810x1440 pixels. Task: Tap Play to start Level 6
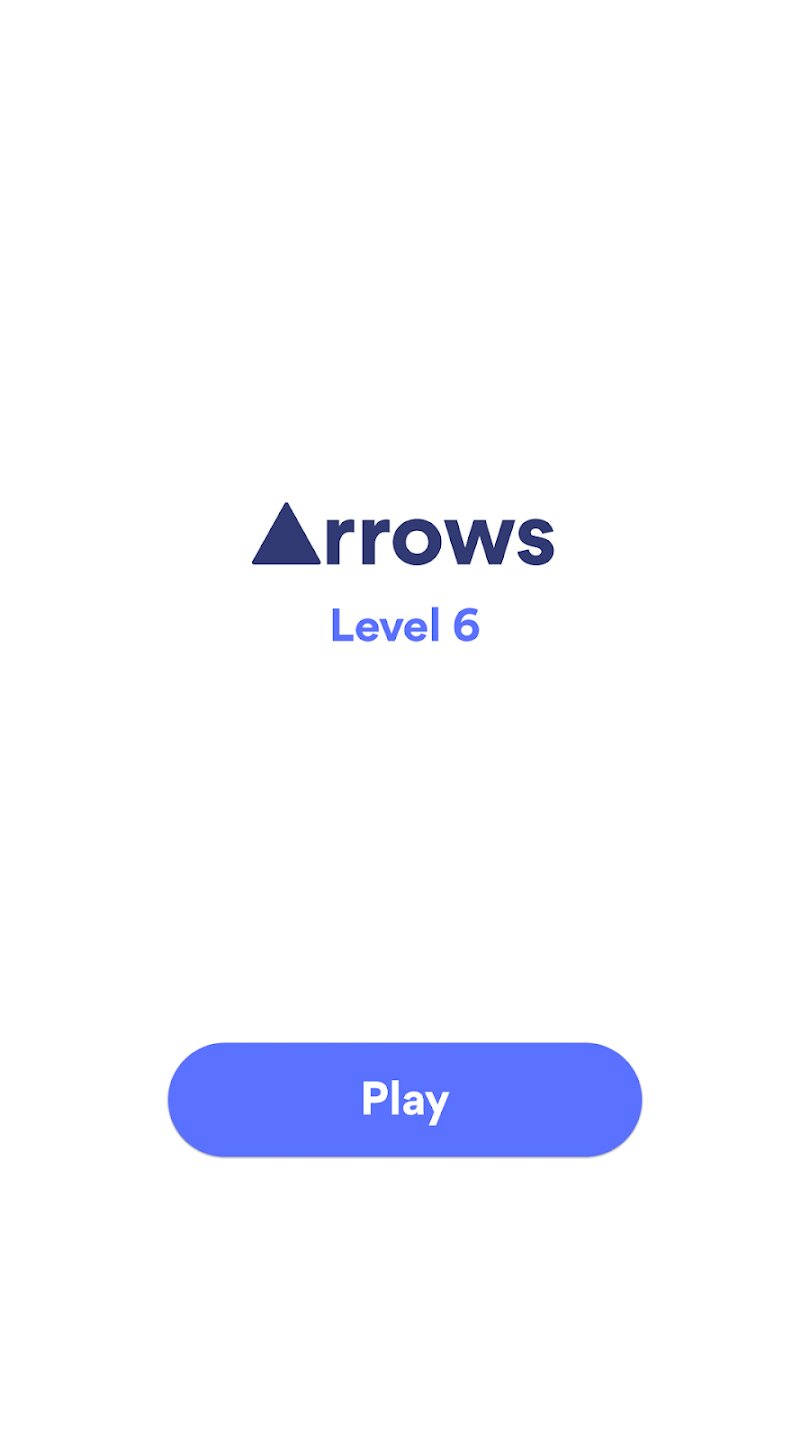(404, 1099)
